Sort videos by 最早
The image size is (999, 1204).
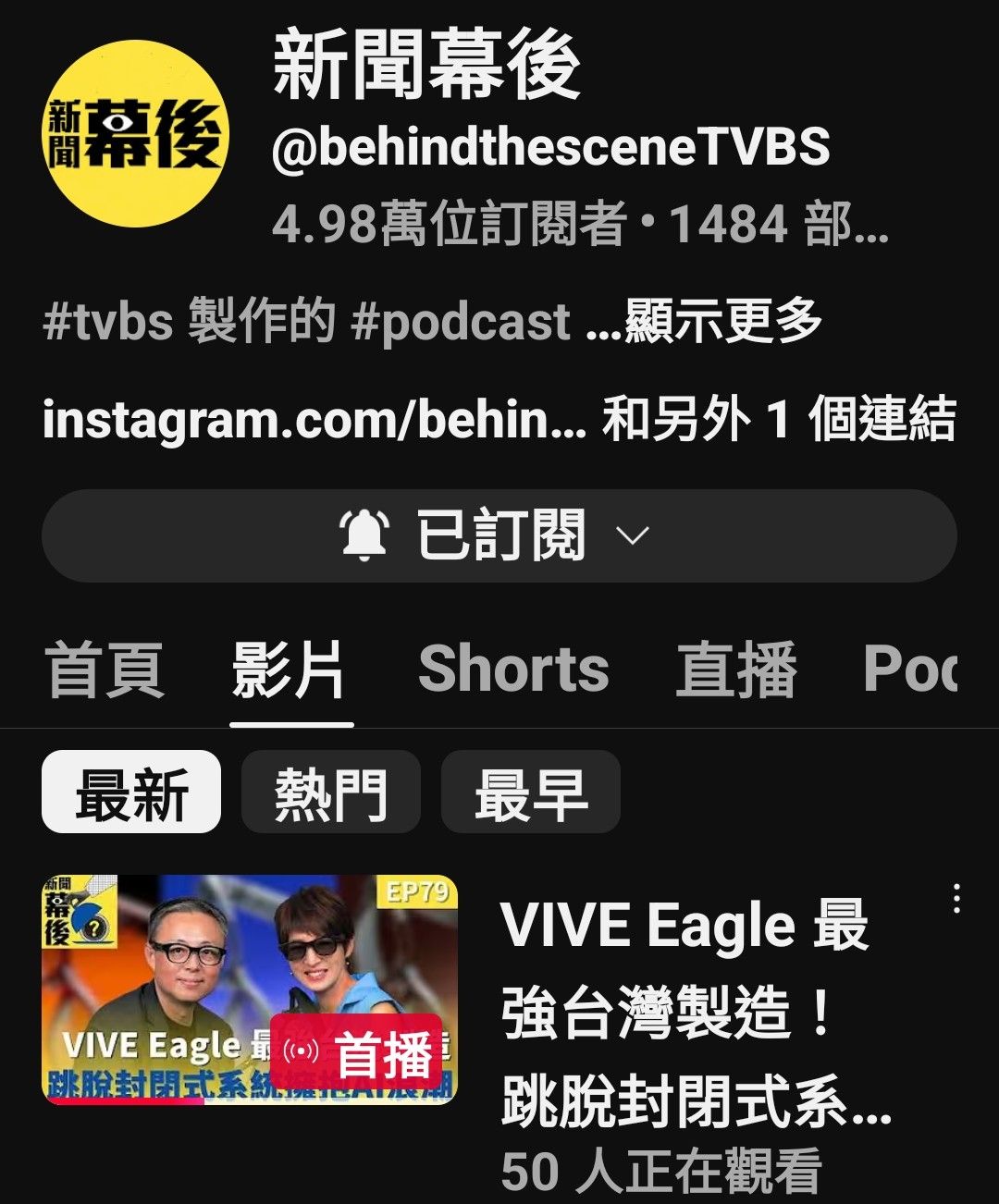coord(530,792)
